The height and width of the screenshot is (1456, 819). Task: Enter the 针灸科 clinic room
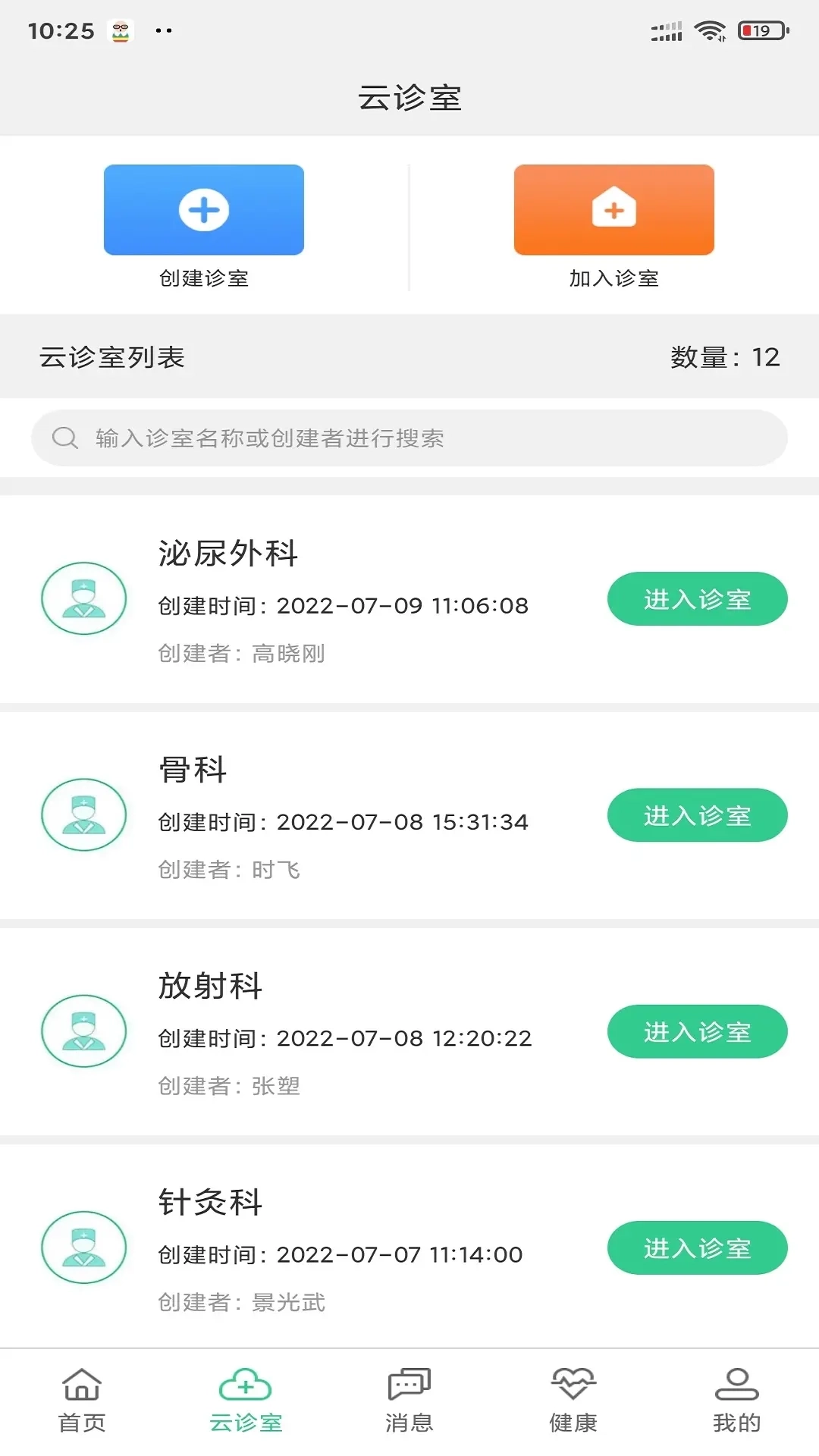[x=697, y=1247]
